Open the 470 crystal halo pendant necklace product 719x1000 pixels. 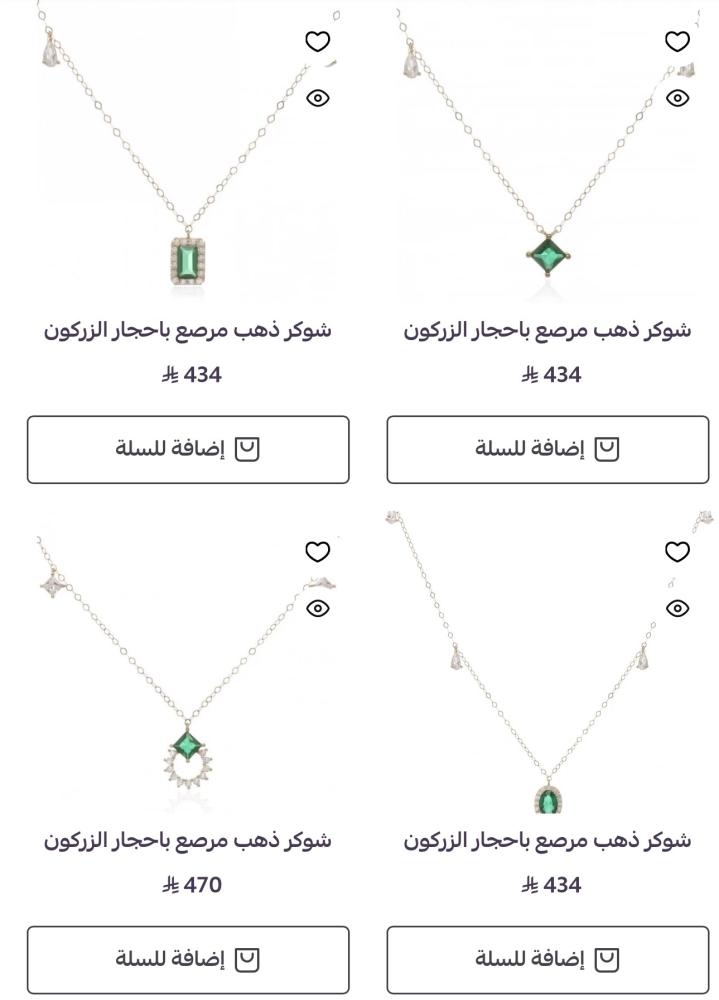[x=188, y=841]
